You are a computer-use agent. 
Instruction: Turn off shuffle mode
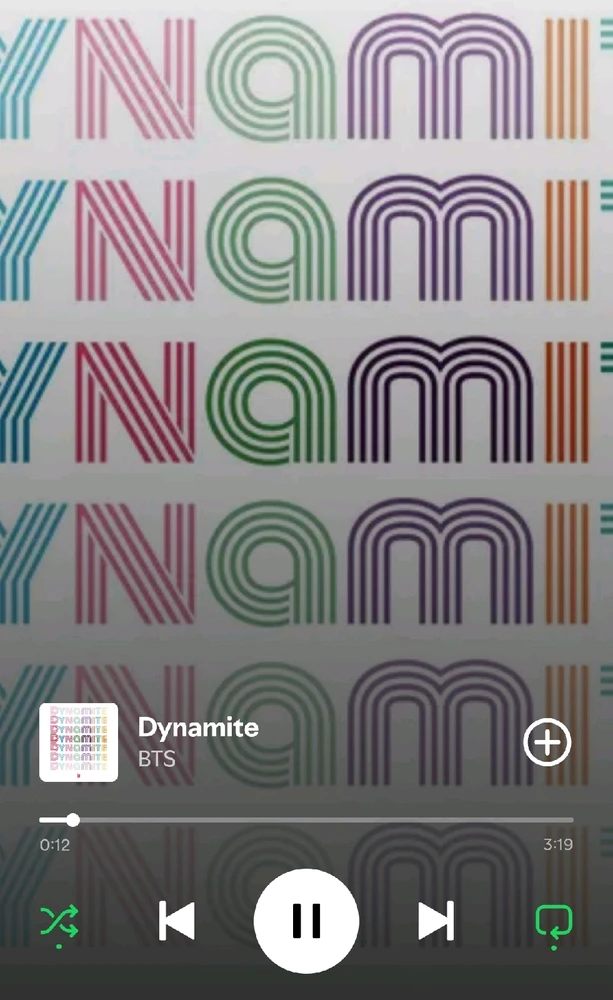click(x=59, y=922)
